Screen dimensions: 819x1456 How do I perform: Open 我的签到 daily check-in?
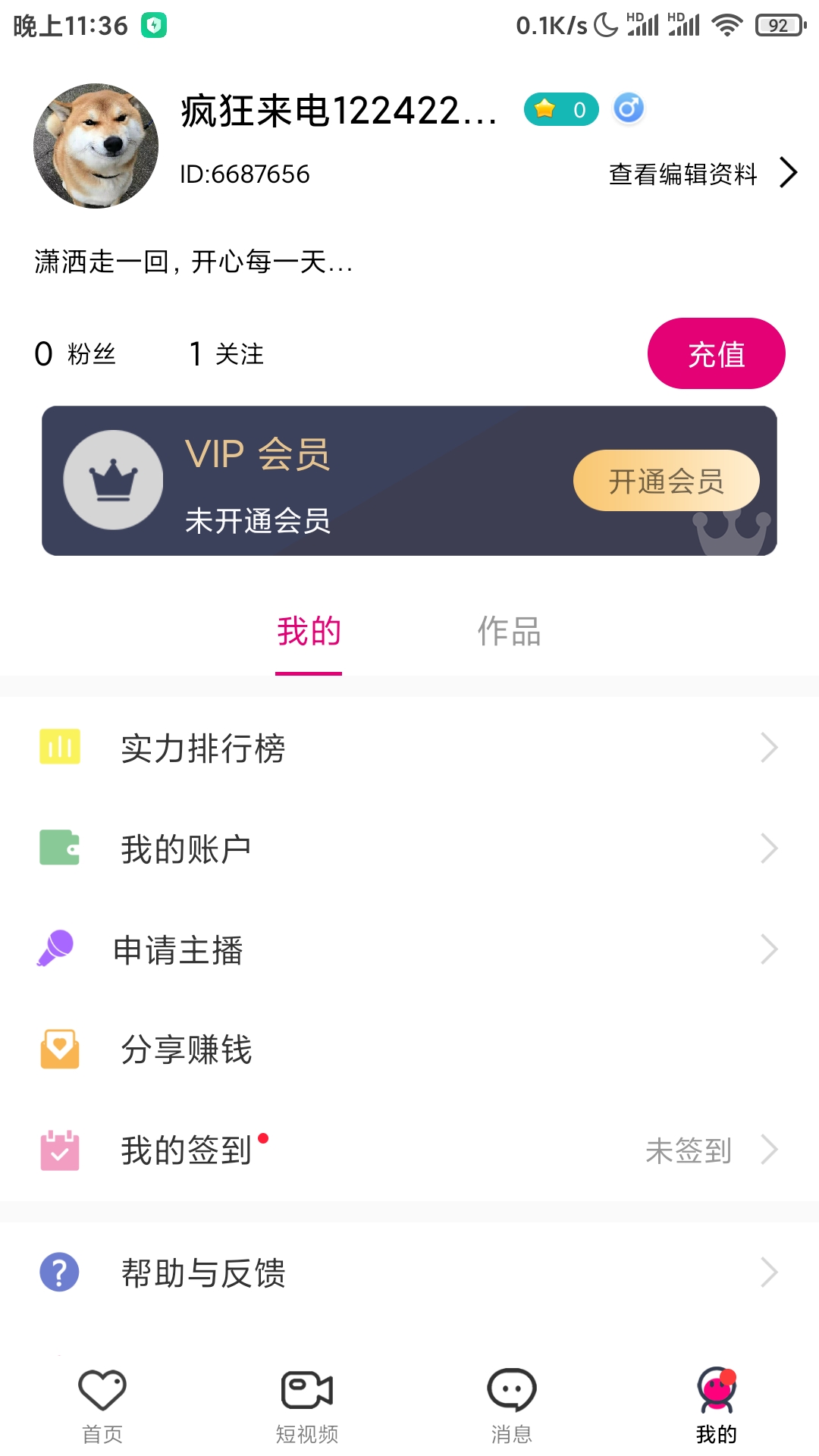[x=409, y=1150]
